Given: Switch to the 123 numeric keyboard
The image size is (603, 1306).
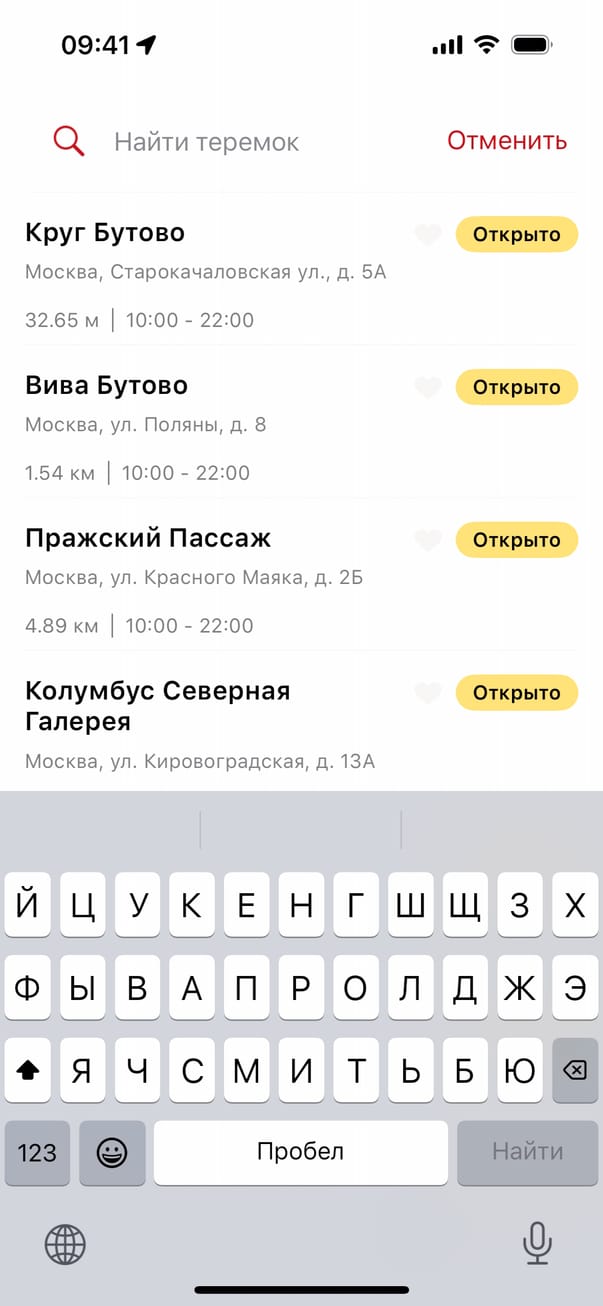Looking at the screenshot, I should click(37, 1152).
